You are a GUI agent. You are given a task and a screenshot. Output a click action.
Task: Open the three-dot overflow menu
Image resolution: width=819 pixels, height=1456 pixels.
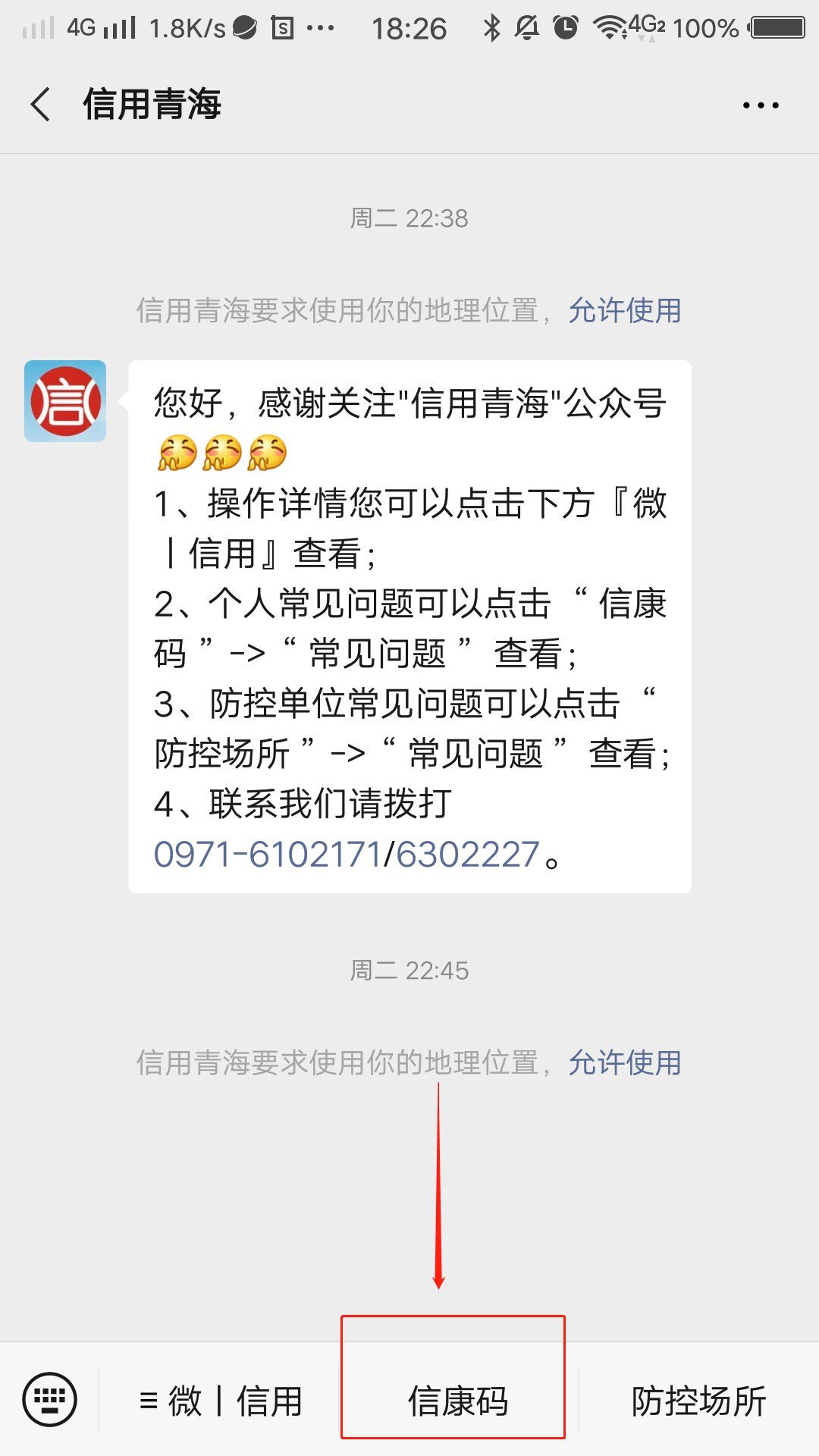(x=761, y=105)
